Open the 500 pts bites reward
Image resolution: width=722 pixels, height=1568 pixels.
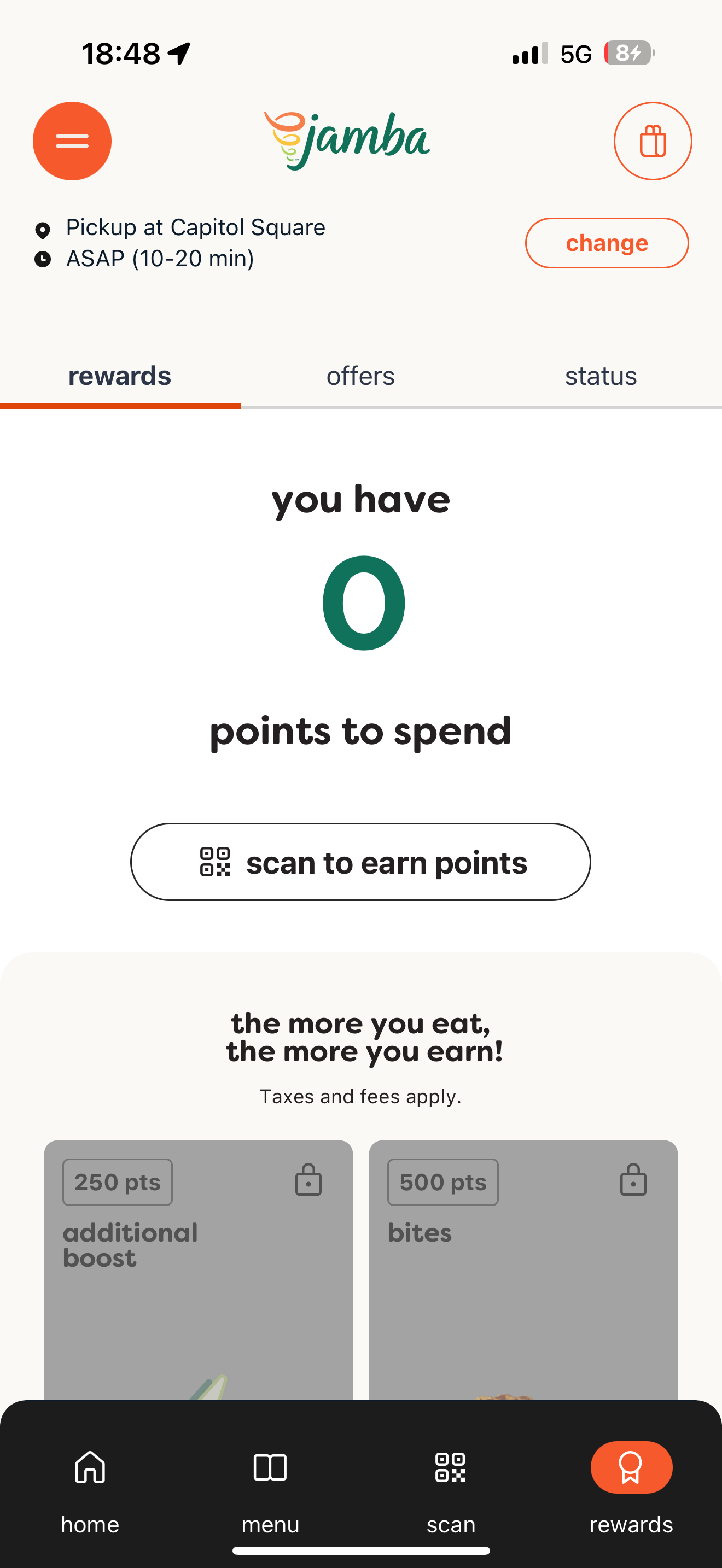[x=523, y=1269]
